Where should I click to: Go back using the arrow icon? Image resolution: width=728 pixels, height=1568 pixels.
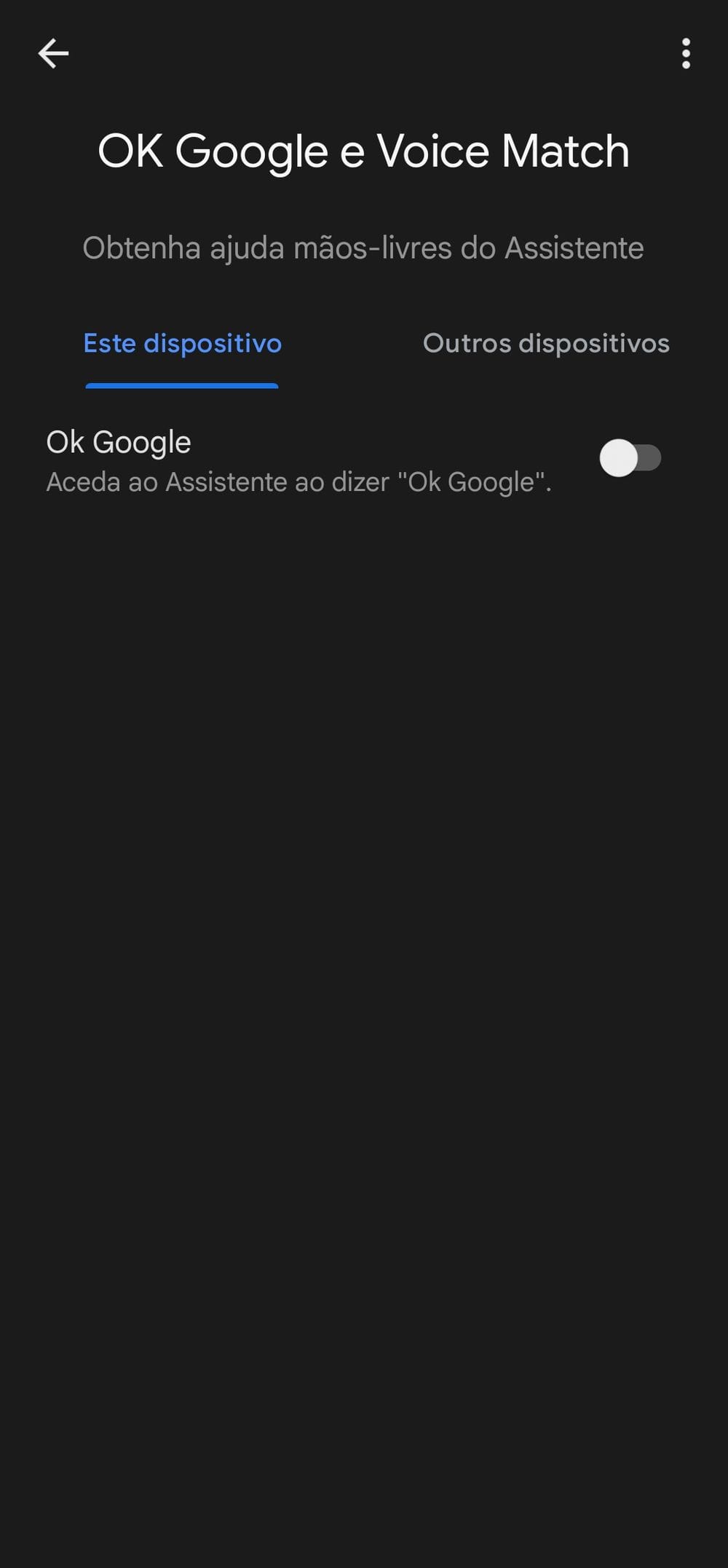53,54
